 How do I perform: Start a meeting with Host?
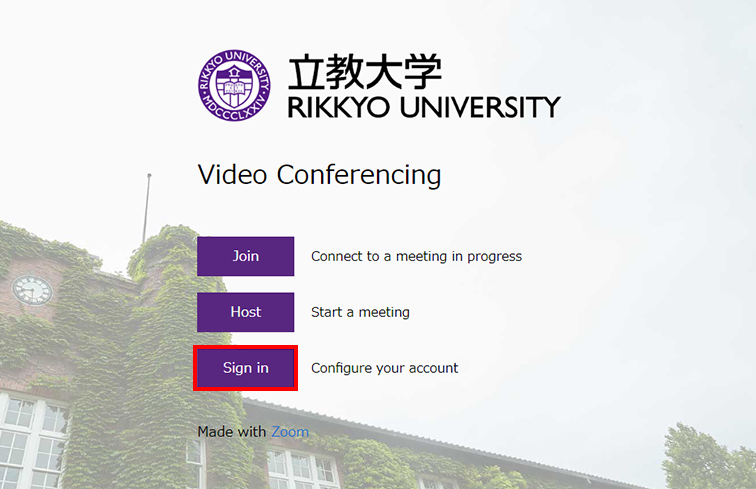(x=245, y=312)
